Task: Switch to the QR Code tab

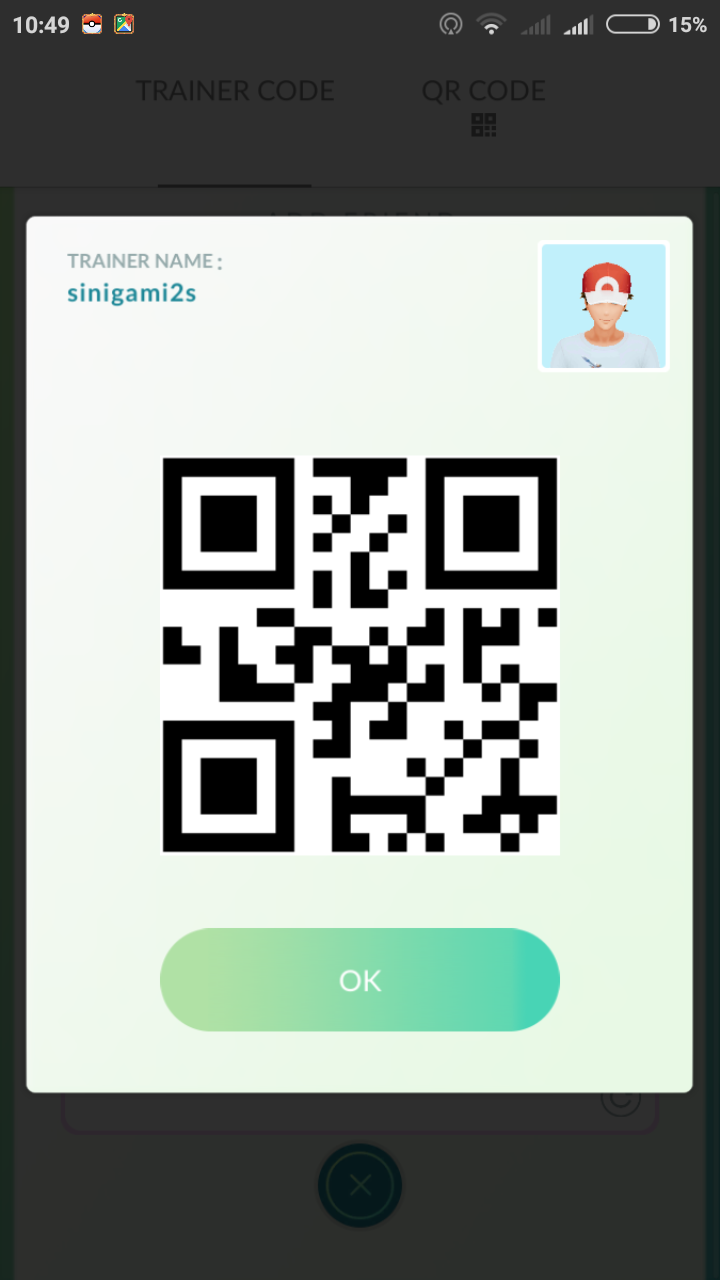Action: click(484, 104)
